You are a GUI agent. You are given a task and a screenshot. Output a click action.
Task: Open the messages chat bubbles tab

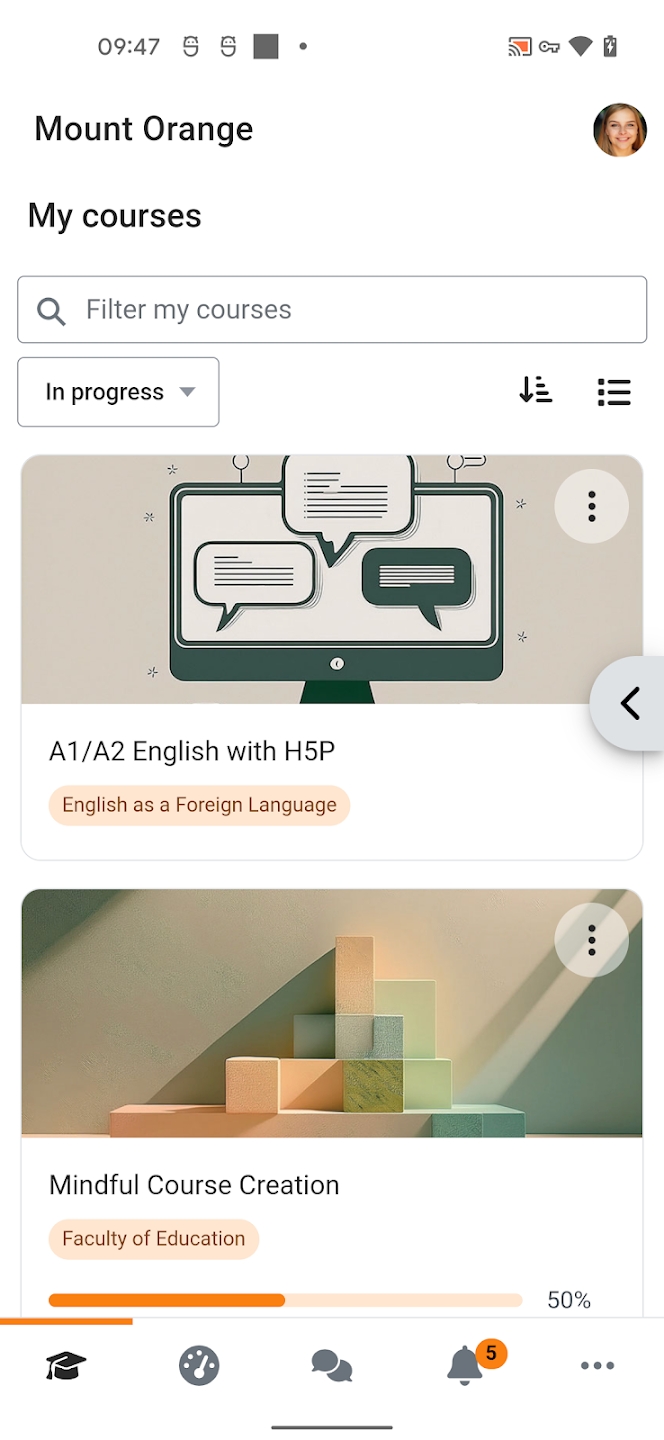332,1365
